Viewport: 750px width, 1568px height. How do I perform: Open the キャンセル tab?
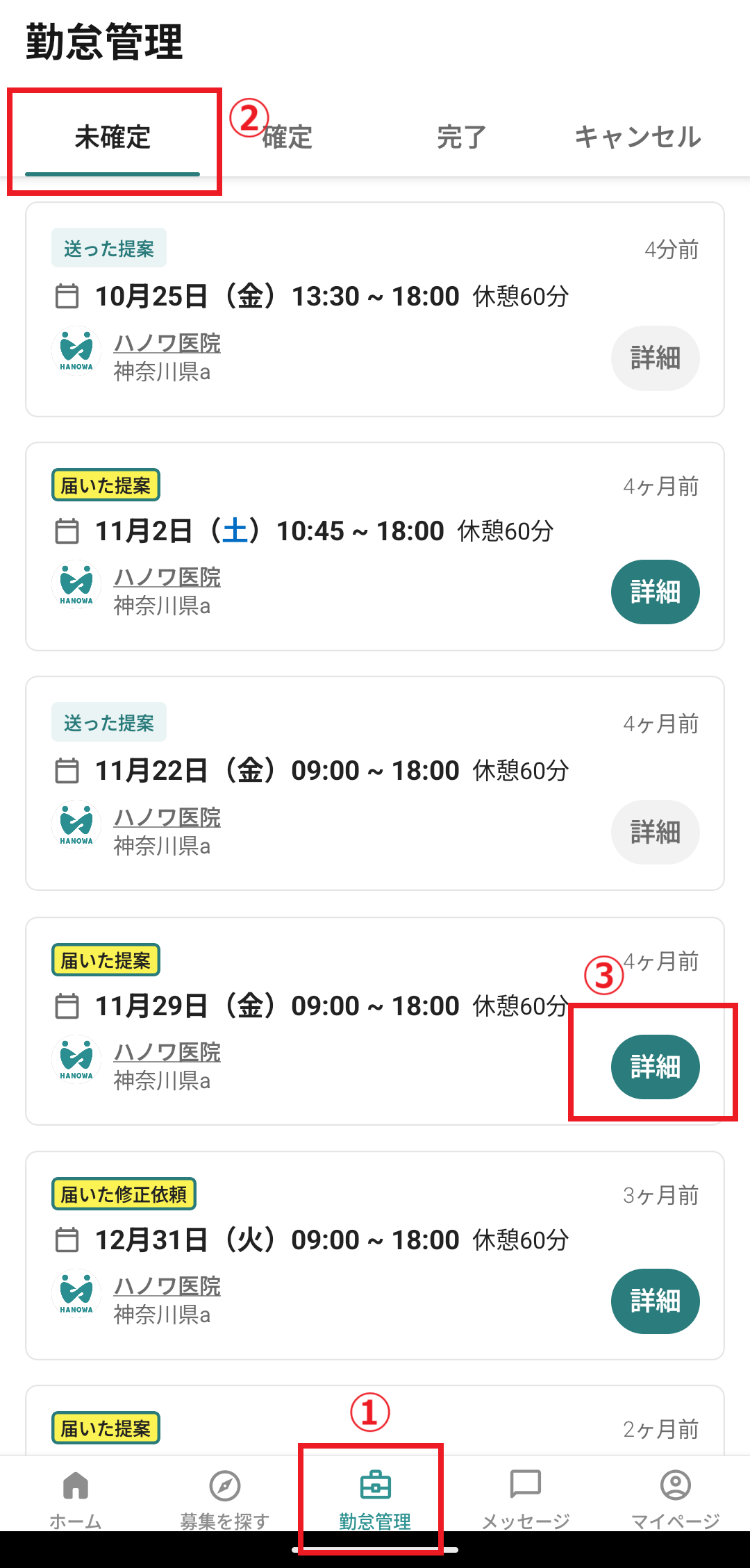point(637,137)
